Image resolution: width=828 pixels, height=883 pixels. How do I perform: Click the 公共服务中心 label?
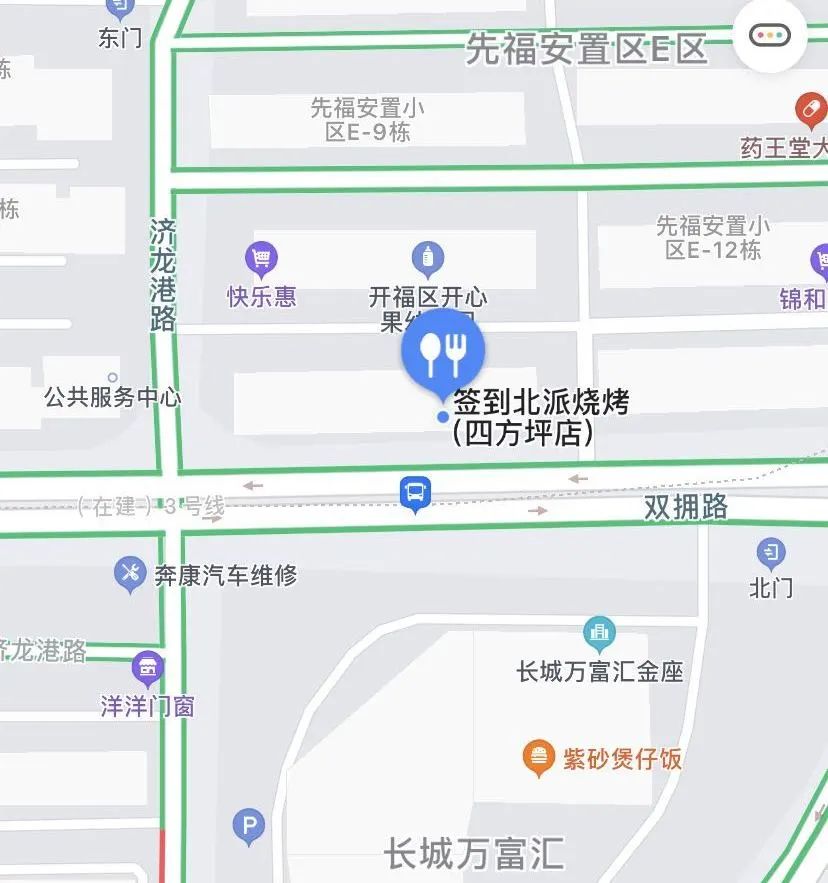click(x=113, y=396)
